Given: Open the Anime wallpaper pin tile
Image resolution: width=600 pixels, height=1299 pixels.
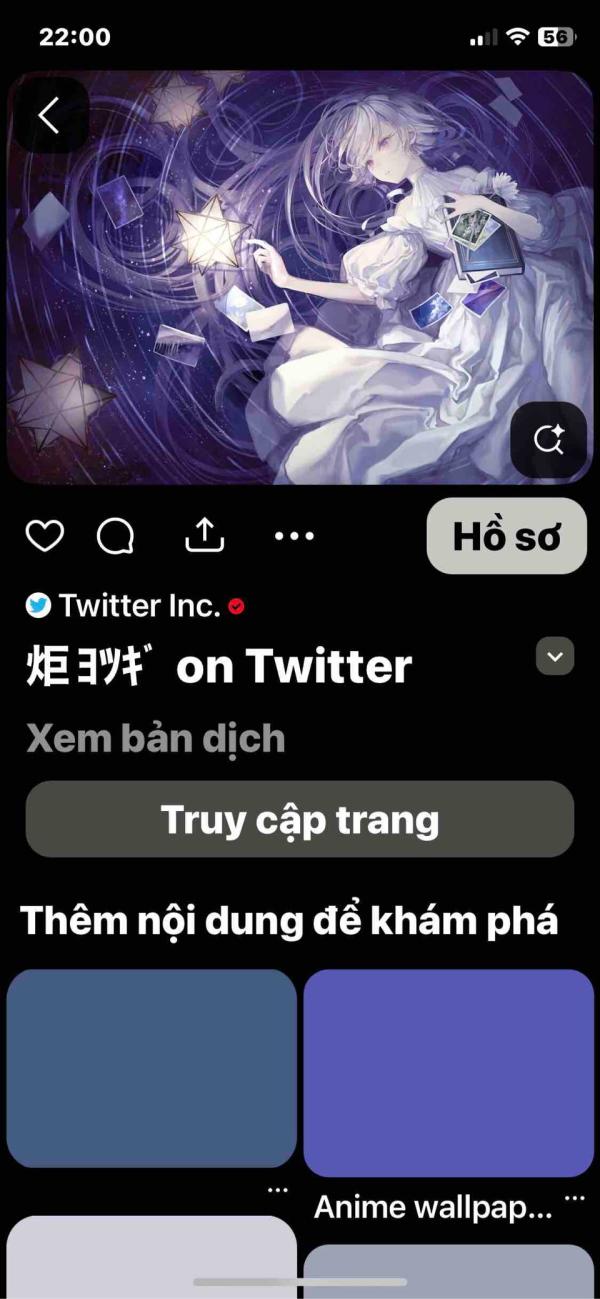Looking at the screenshot, I should tap(448, 1073).
